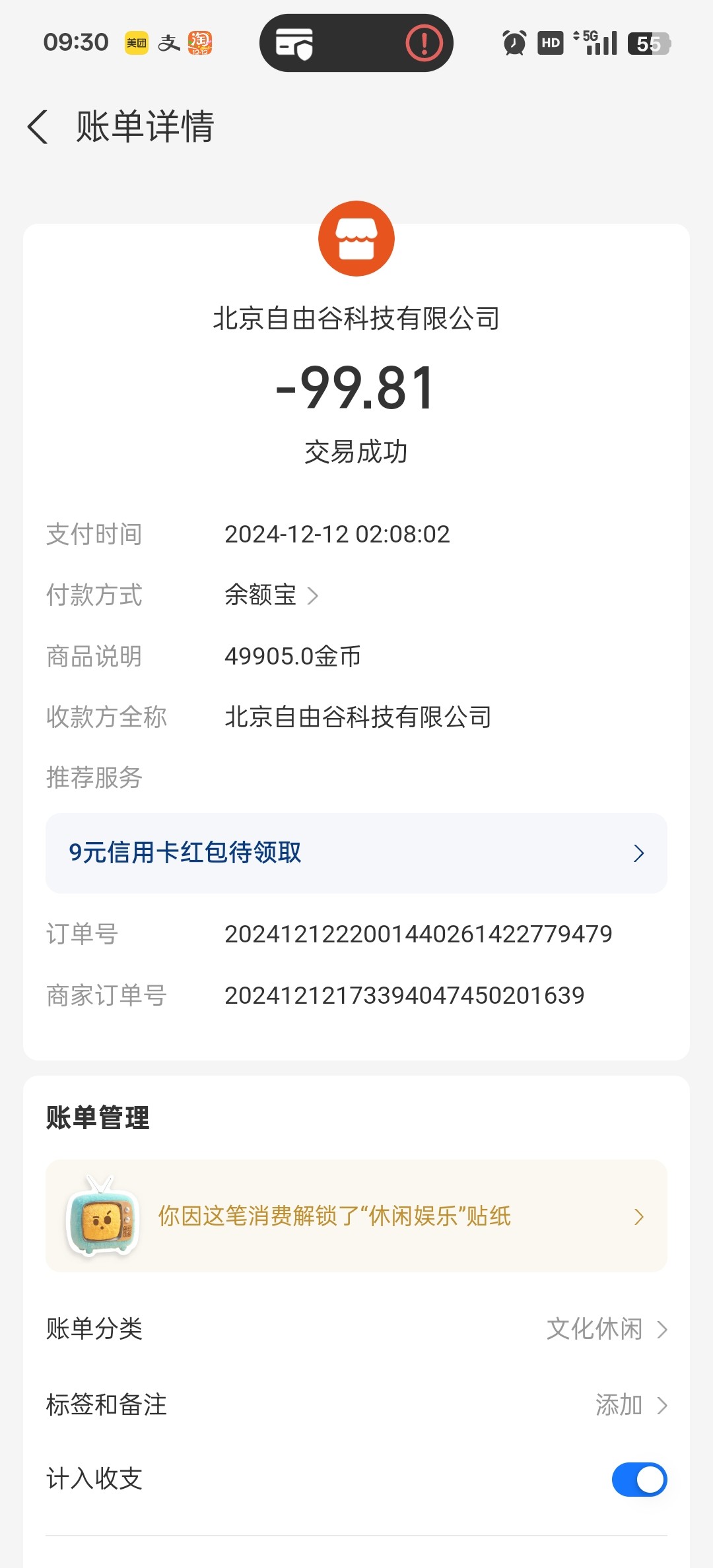Image resolution: width=713 pixels, height=1568 pixels.
Task: Add 标签和备注 to this bill
Action: [x=356, y=1405]
